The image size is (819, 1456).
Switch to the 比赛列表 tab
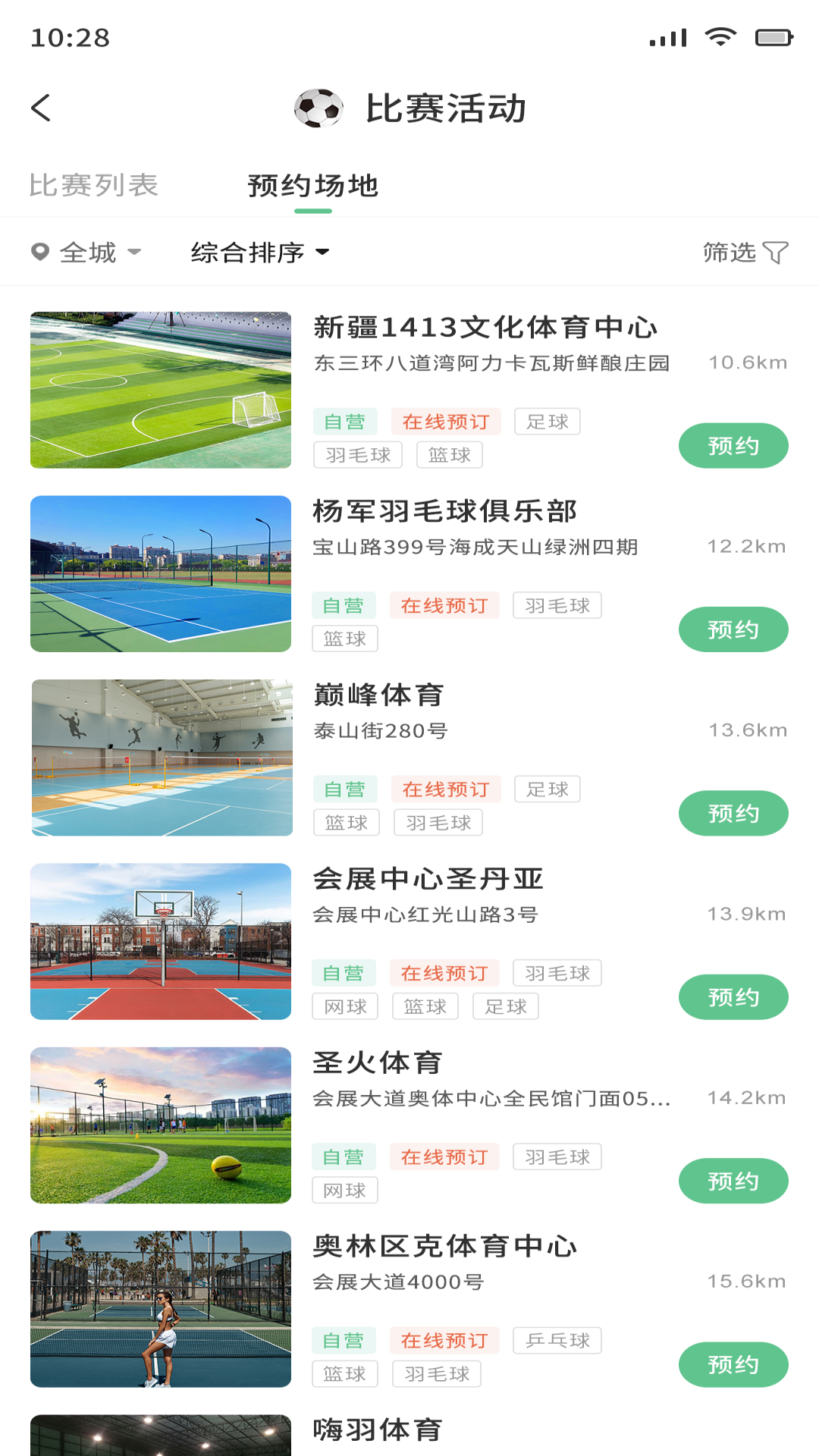click(x=93, y=184)
